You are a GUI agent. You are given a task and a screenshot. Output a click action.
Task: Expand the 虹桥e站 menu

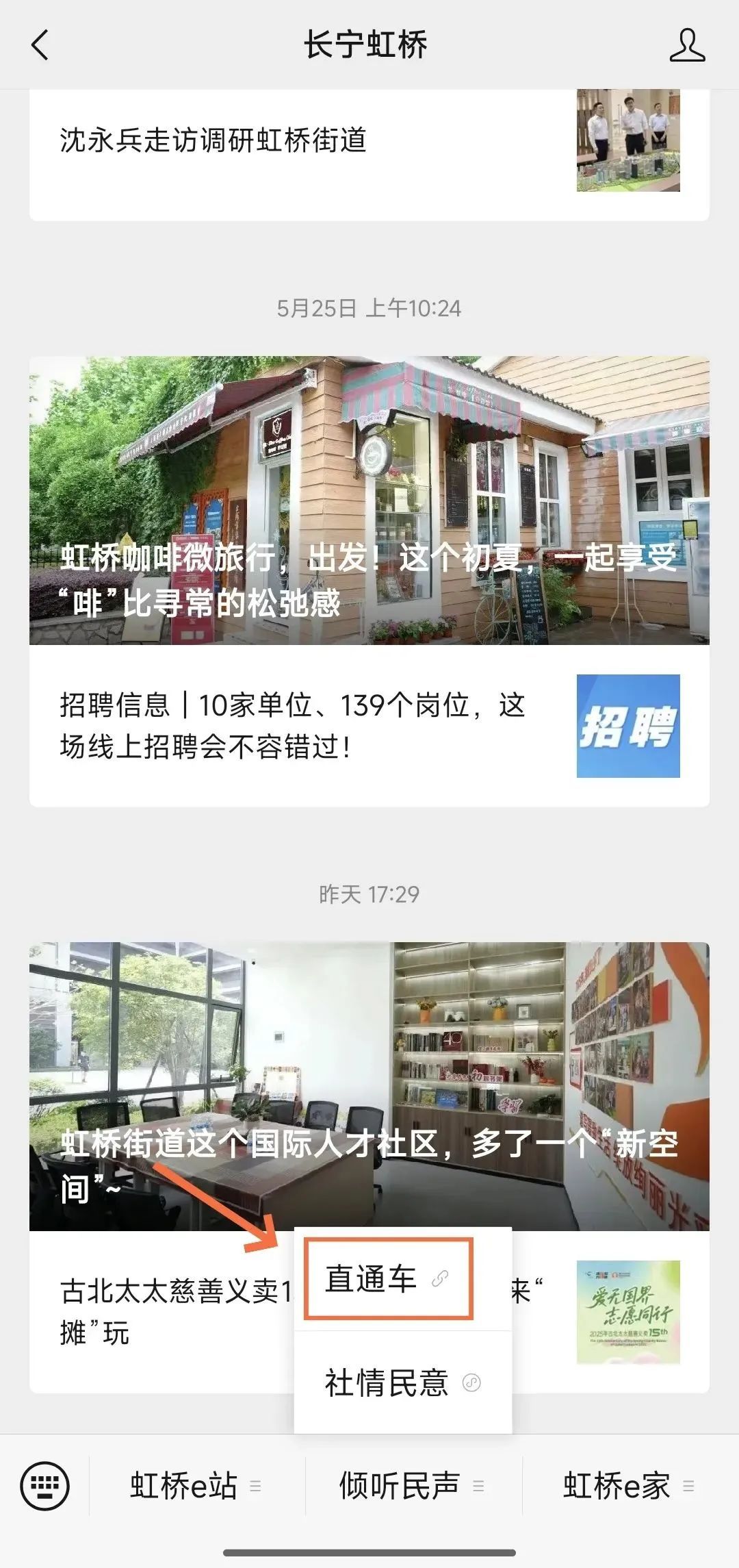pos(196,1486)
